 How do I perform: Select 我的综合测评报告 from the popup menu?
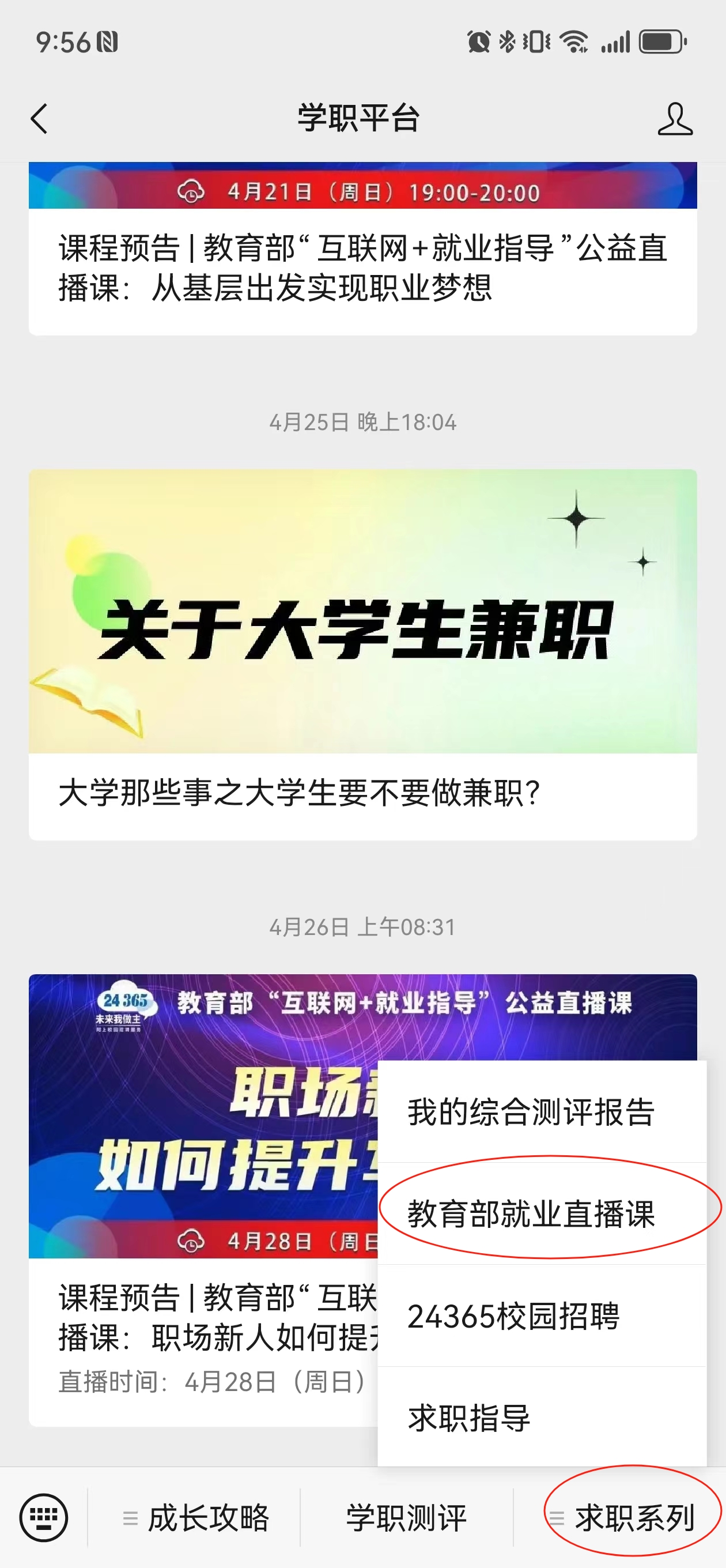point(531,1112)
